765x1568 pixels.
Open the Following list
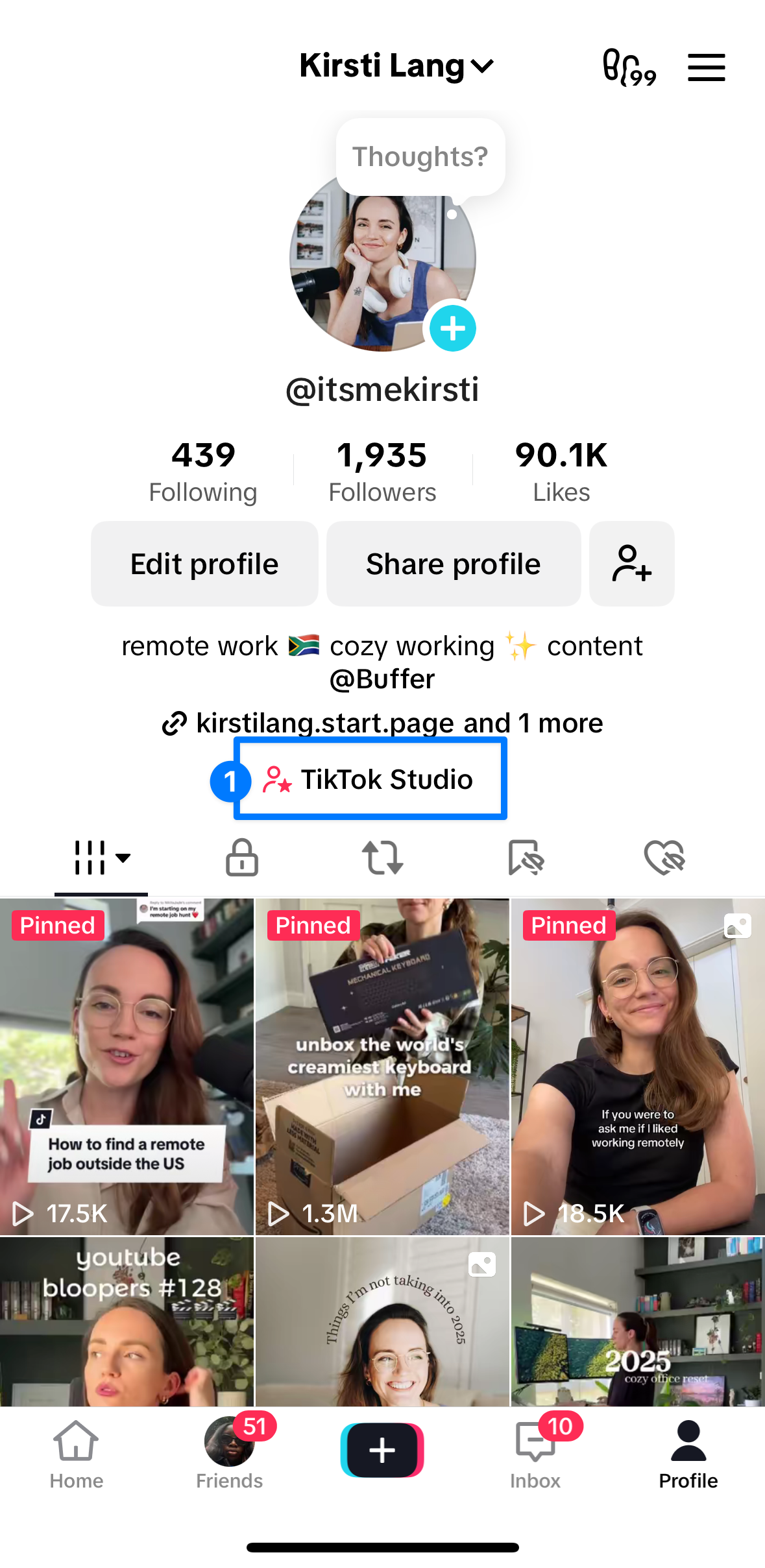[x=203, y=472]
